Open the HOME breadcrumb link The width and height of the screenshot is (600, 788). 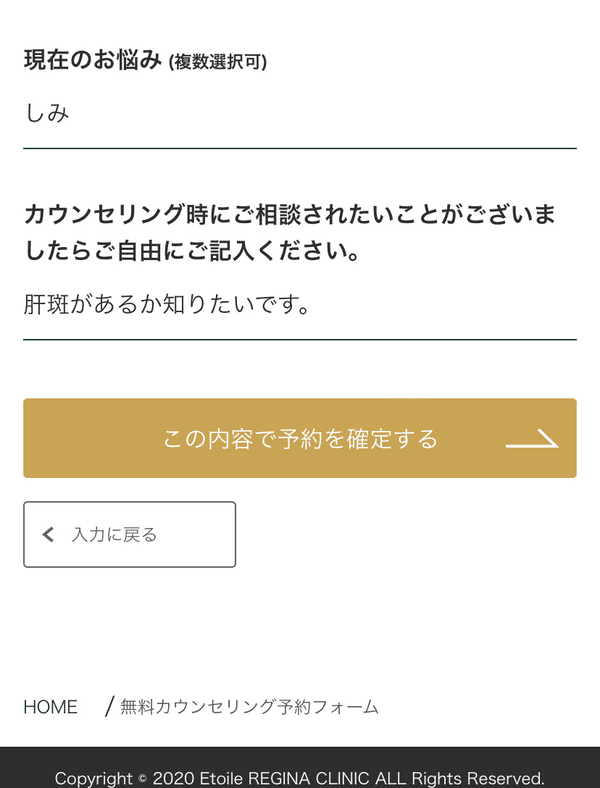pos(50,707)
